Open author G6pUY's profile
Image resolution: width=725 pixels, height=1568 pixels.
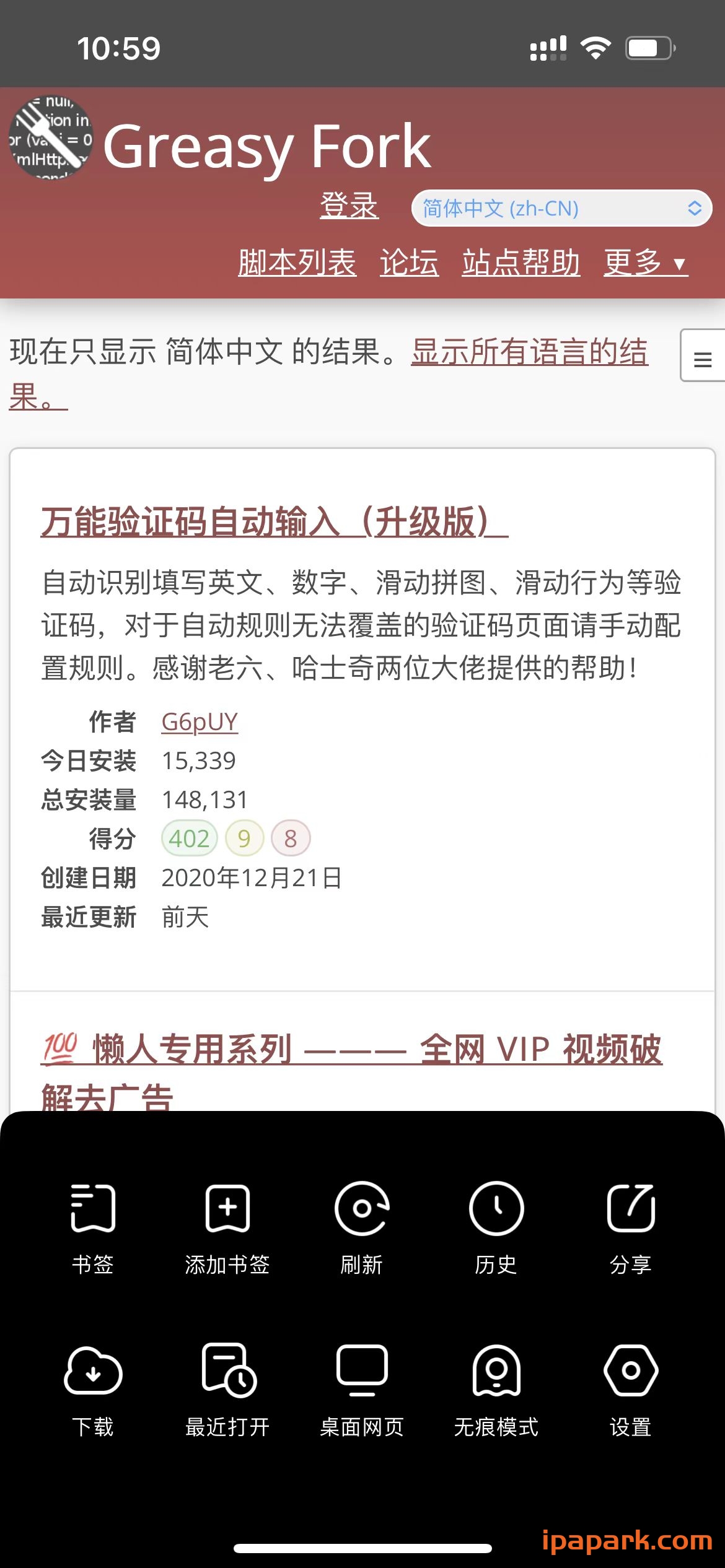pyautogui.click(x=200, y=721)
